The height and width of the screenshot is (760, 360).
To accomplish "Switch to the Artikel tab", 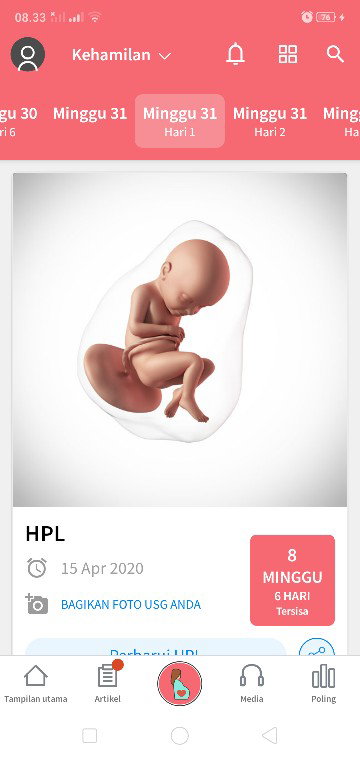I will pos(108,684).
